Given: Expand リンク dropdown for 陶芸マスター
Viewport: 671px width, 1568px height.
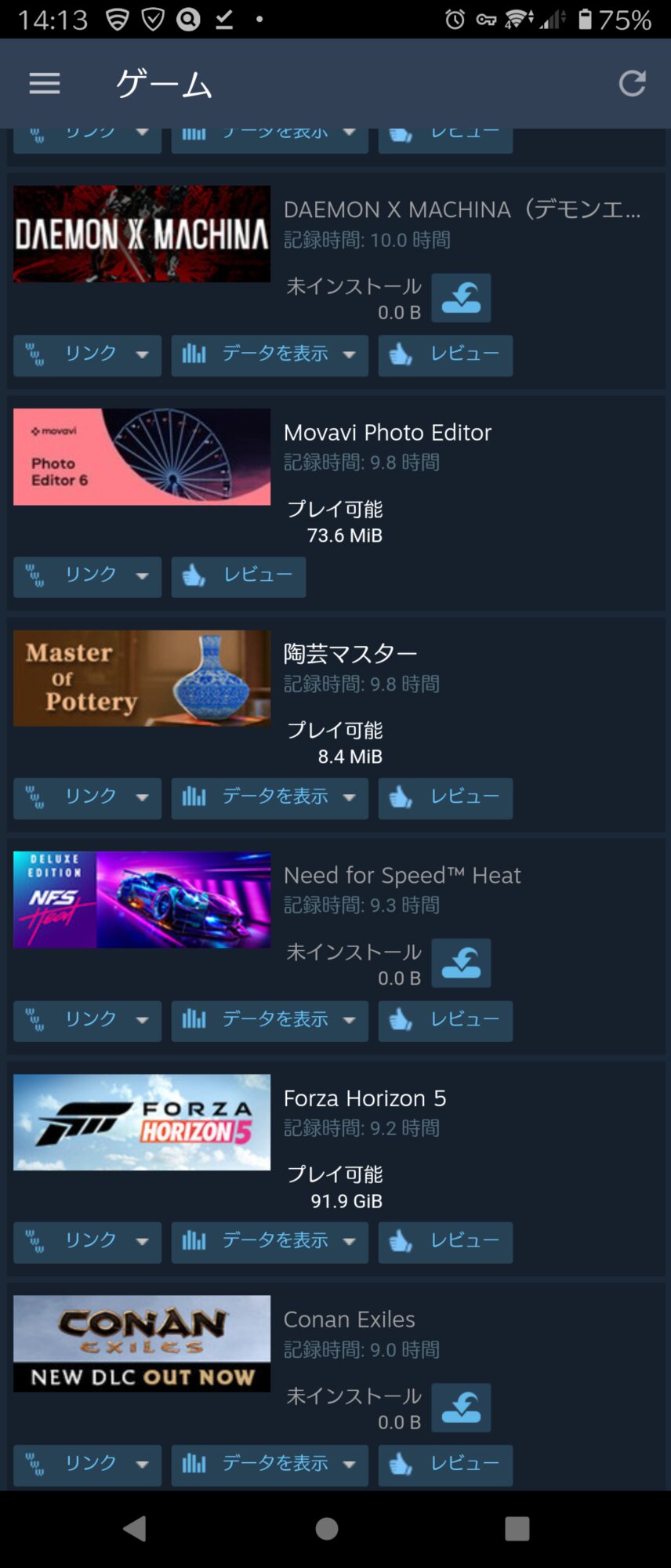Looking at the screenshot, I should point(87,798).
